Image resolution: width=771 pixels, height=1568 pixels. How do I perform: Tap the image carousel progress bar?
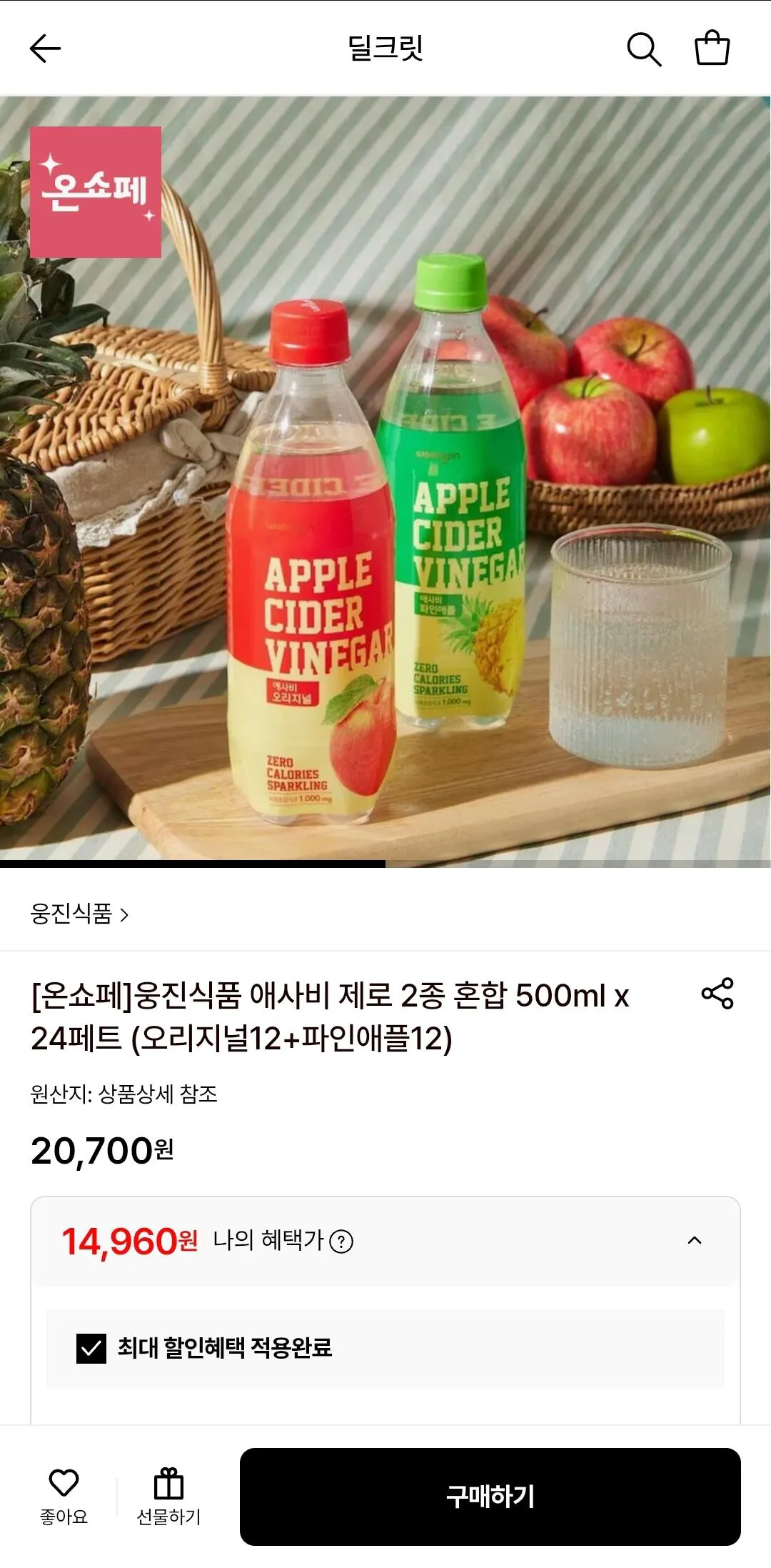(x=193, y=867)
